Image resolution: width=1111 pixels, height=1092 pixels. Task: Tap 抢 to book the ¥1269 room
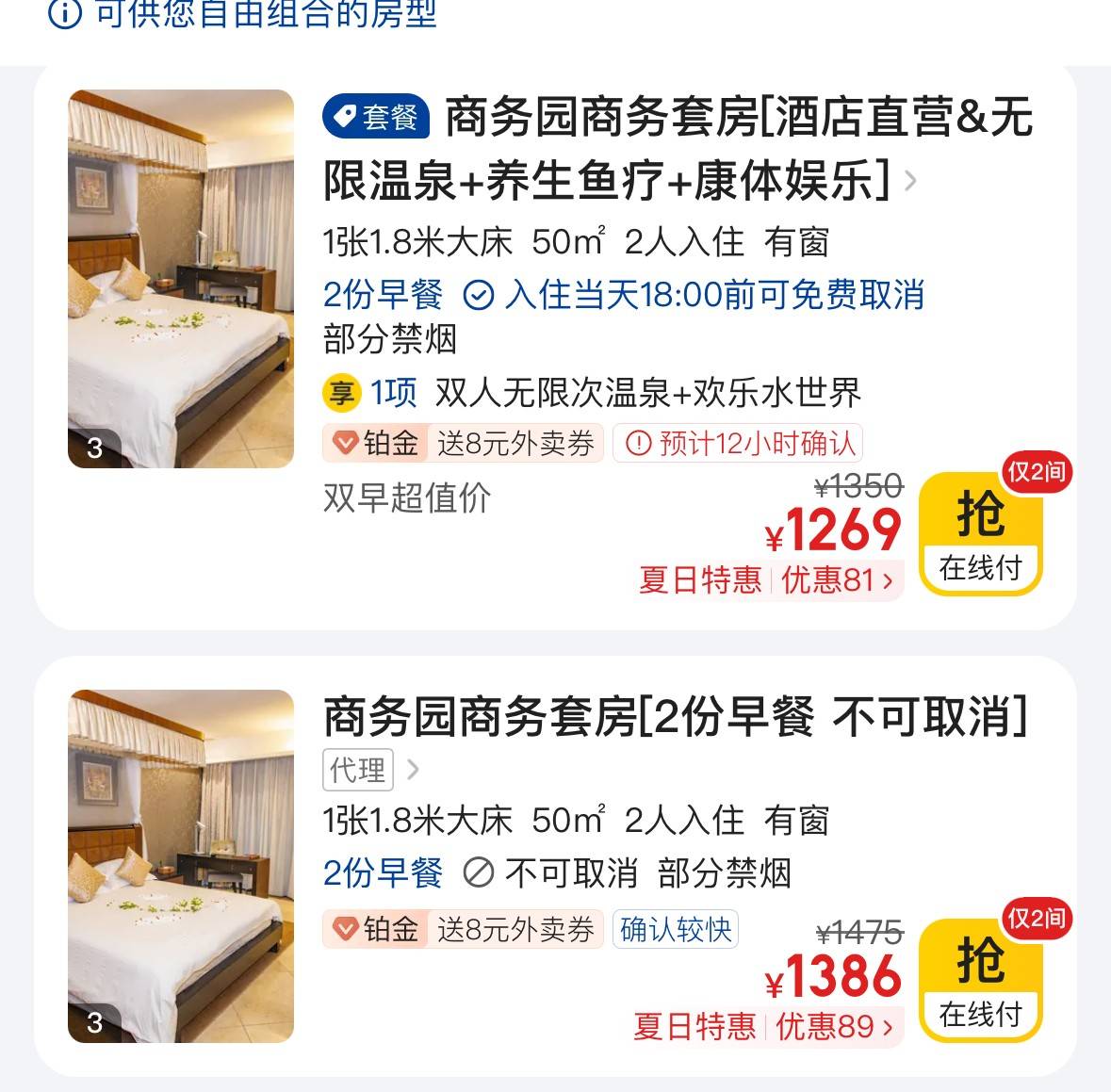tap(980, 534)
